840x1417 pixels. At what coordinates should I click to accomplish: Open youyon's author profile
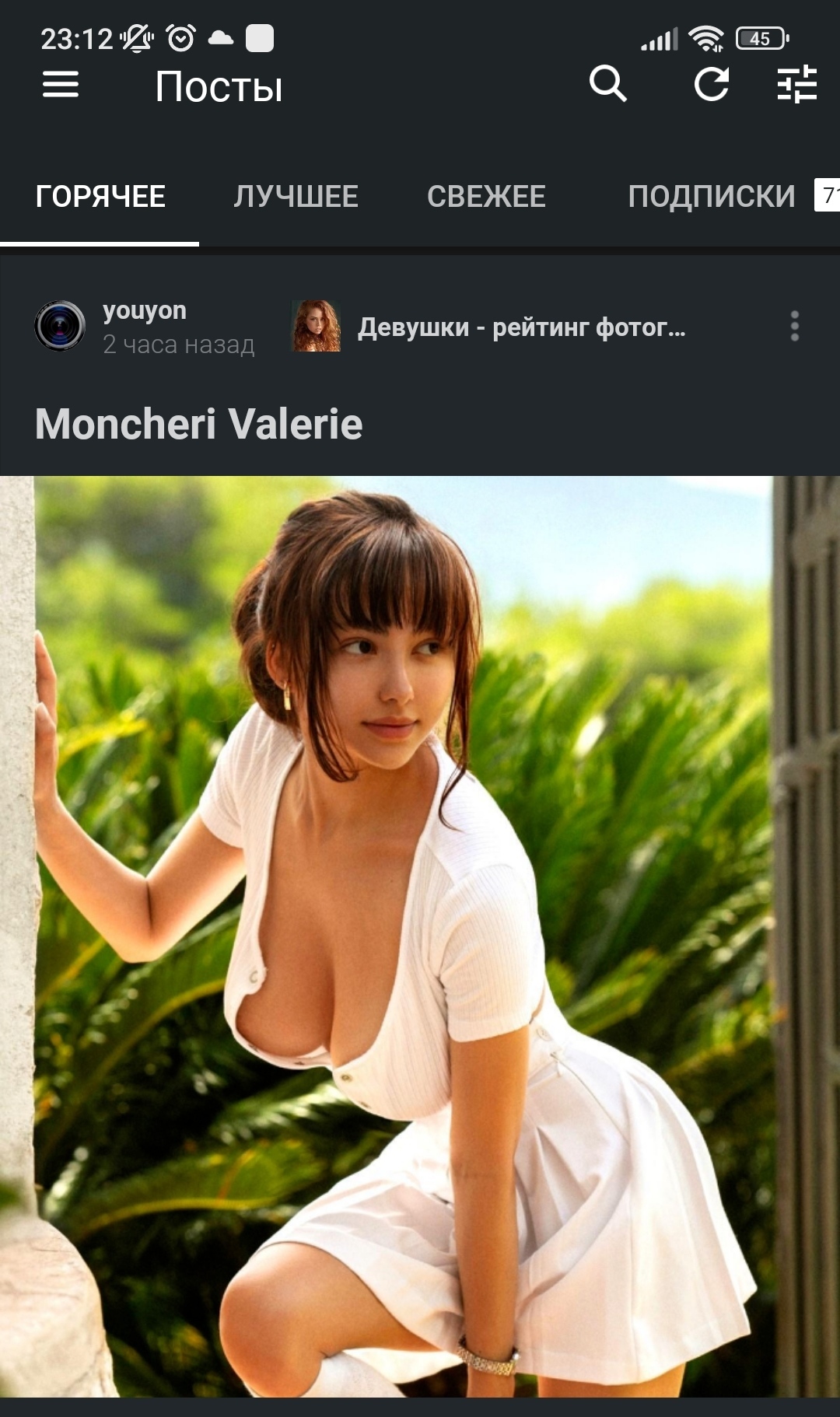145,326
